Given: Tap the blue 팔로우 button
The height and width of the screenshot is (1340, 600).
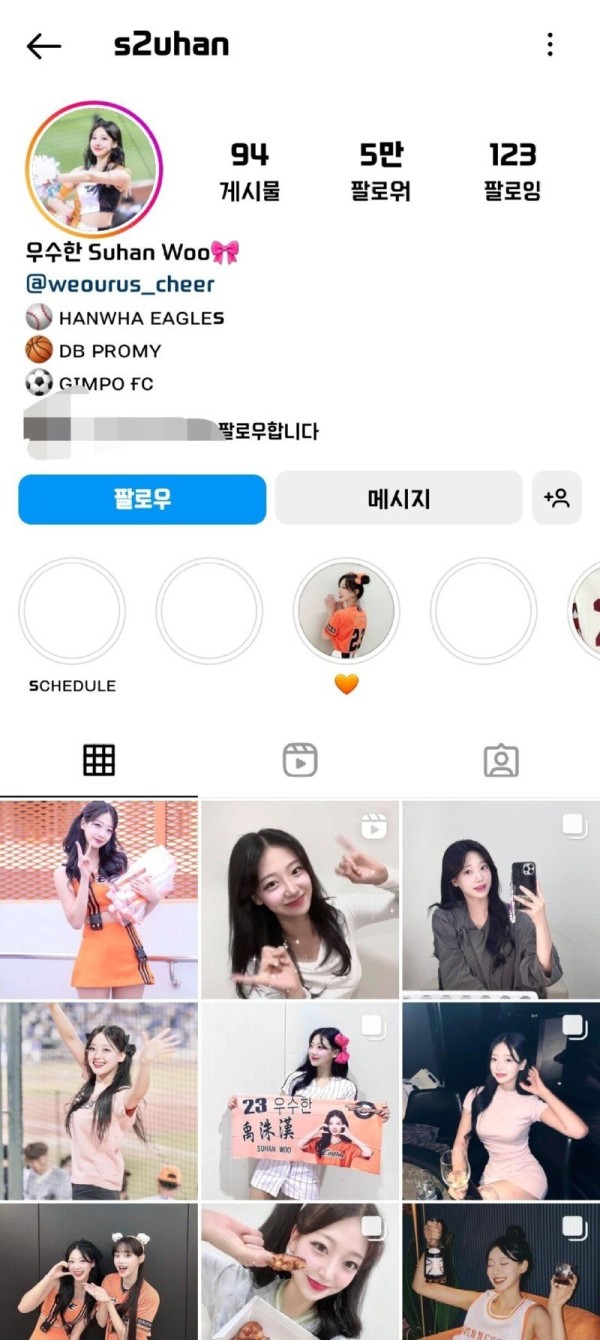Looking at the screenshot, I should 142,498.
